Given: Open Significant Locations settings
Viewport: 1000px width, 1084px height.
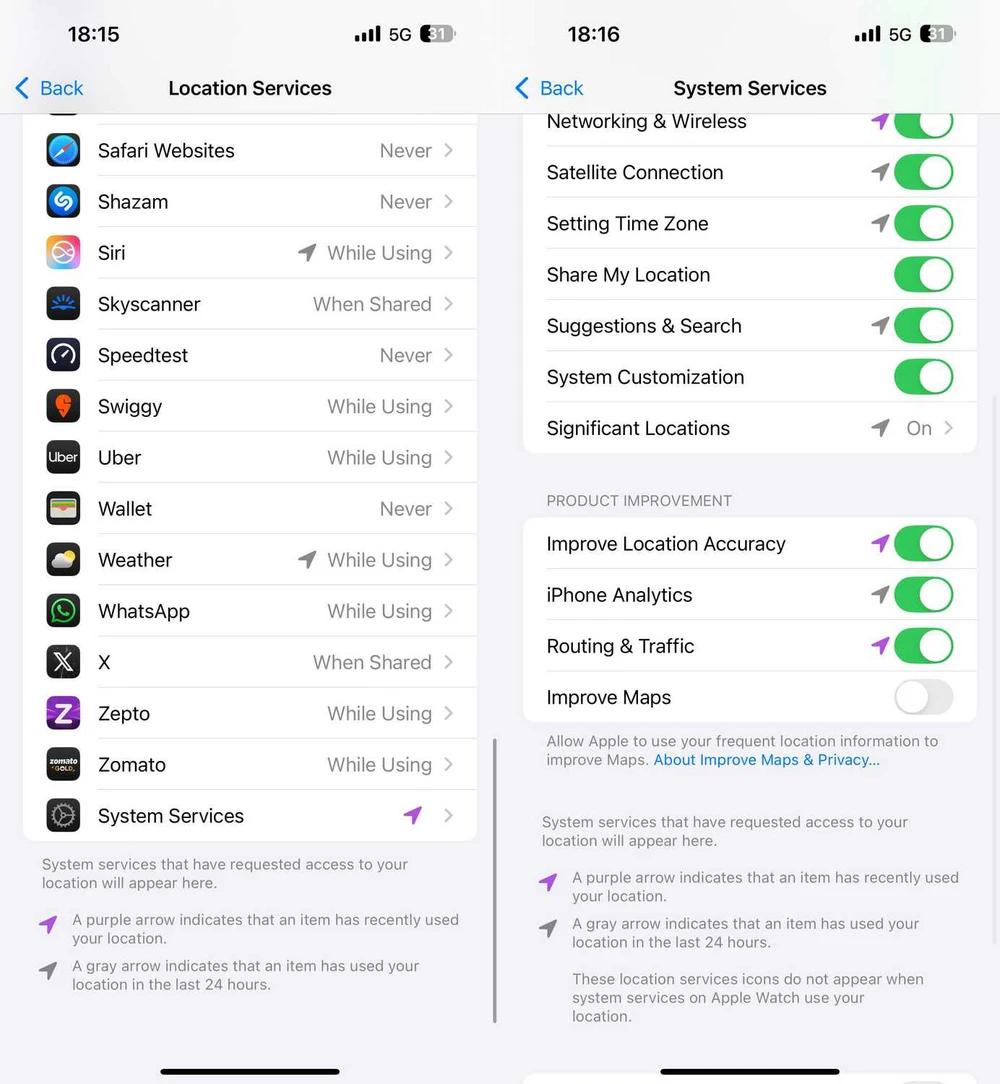Looking at the screenshot, I should click(x=750, y=428).
